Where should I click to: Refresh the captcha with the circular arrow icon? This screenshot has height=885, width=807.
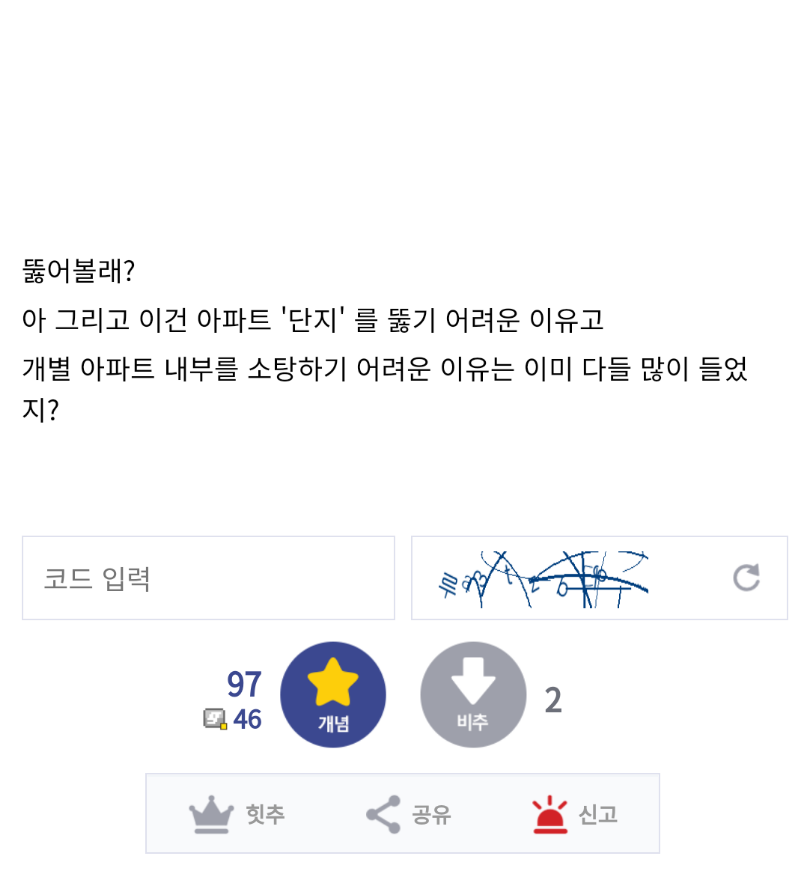point(746,578)
